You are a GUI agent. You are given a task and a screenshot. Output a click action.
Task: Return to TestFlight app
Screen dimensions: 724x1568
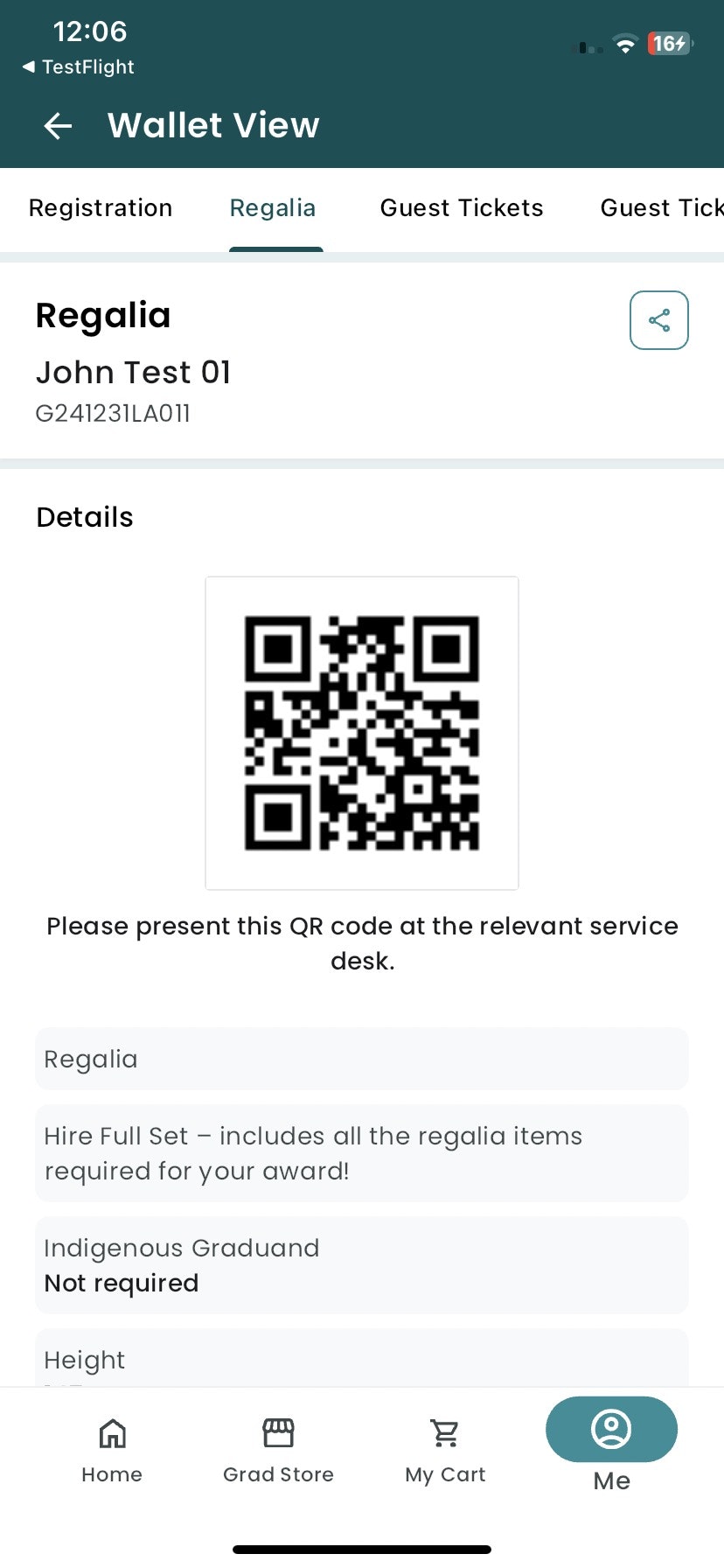point(79,67)
